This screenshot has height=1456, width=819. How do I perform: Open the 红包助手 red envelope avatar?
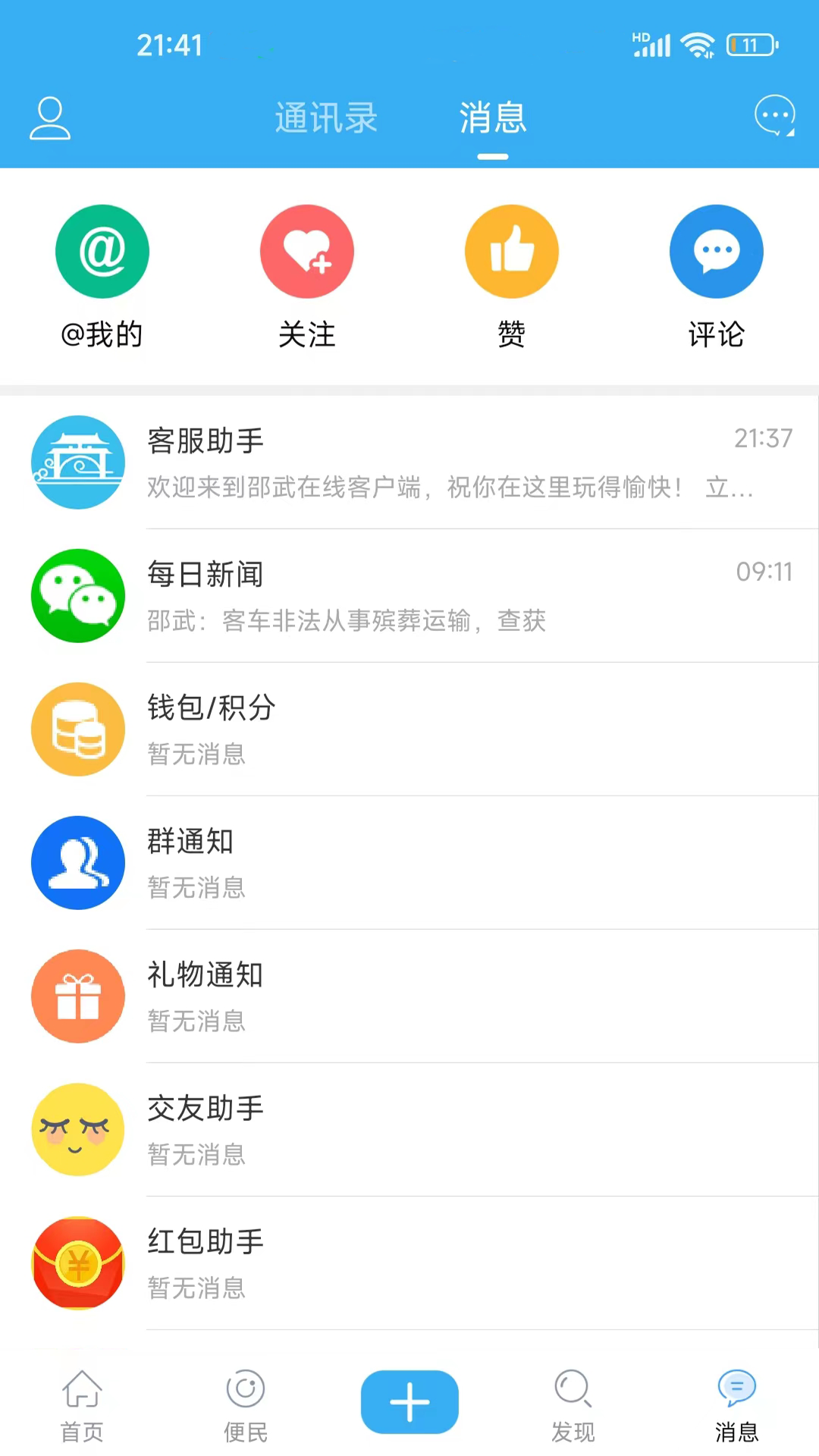[77, 1263]
